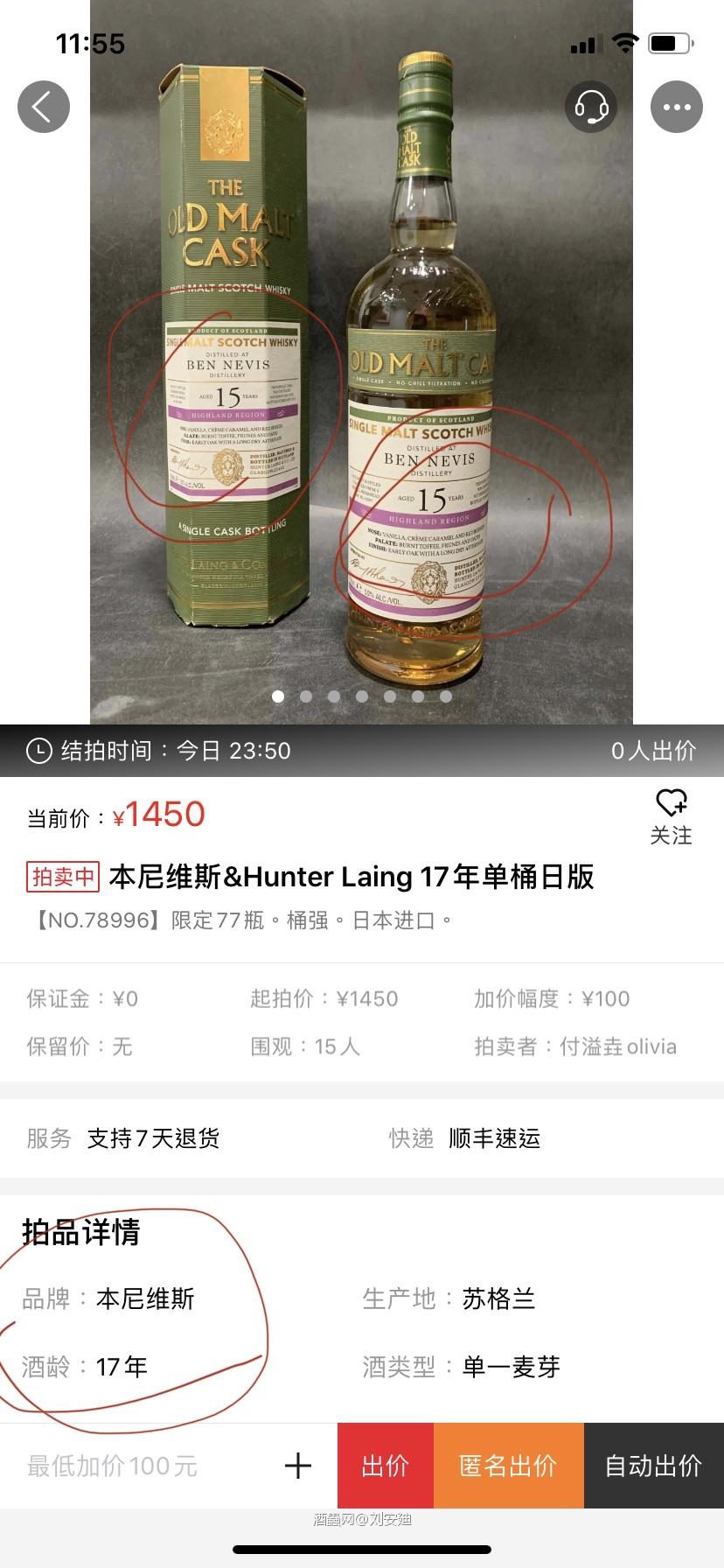Open more options with the ellipsis icon
Viewport: 724px width, 1568px height.
676,106
